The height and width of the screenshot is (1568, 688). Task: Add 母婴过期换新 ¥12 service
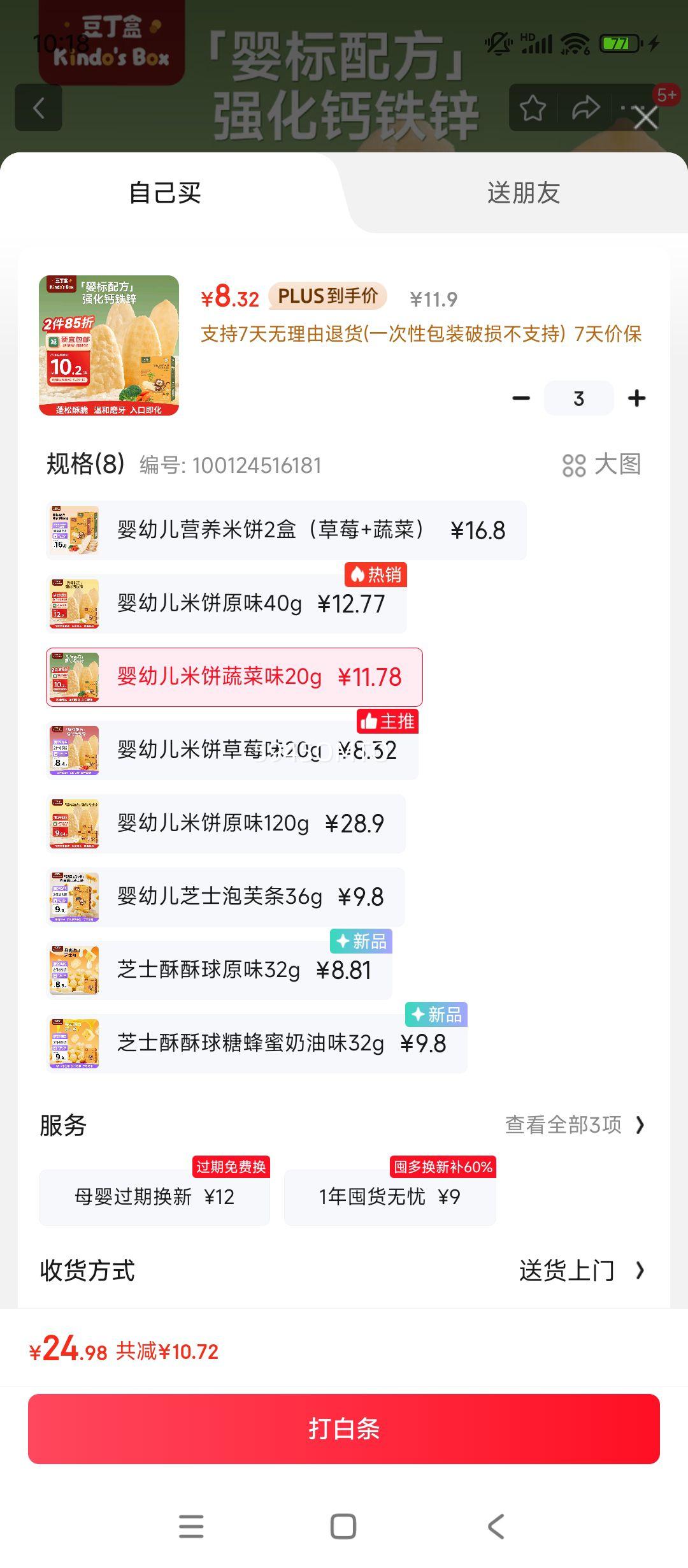(x=154, y=1197)
